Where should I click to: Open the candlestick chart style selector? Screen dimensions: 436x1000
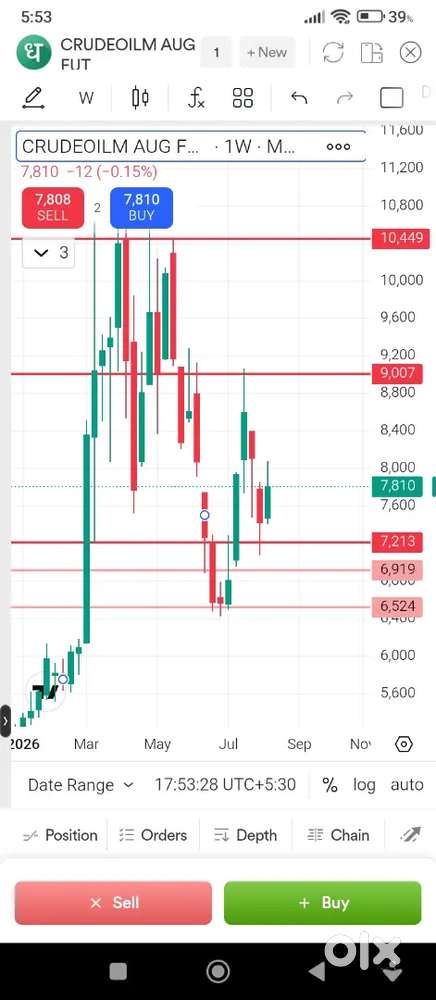[x=140, y=98]
